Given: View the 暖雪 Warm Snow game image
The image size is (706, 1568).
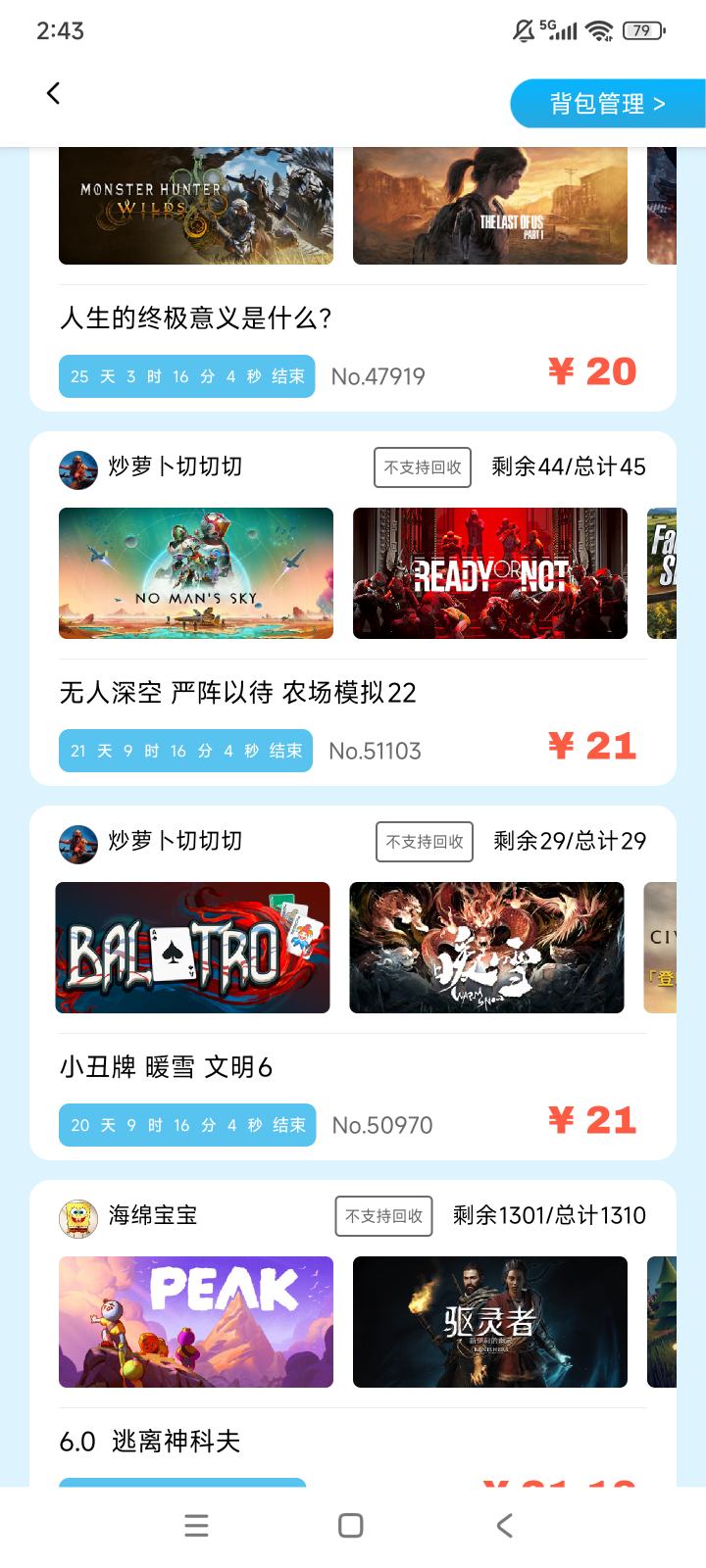Looking at the screenshot, I should [x=486, y=948].
